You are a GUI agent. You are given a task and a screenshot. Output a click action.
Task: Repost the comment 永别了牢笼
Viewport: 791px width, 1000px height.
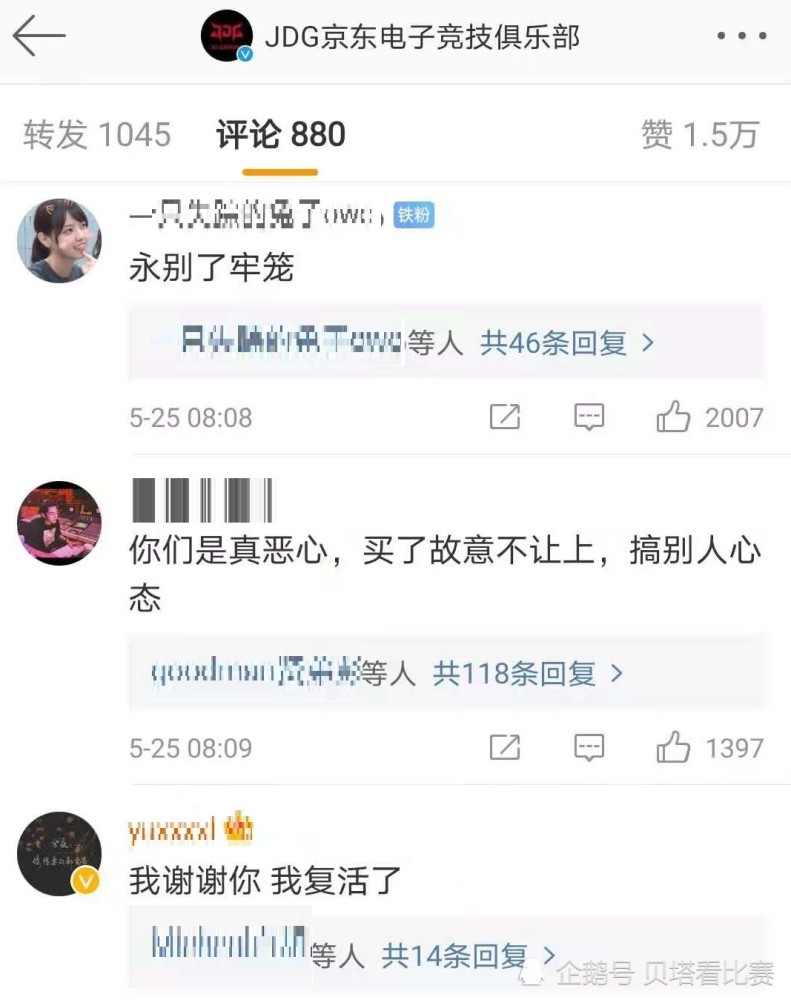505,417
